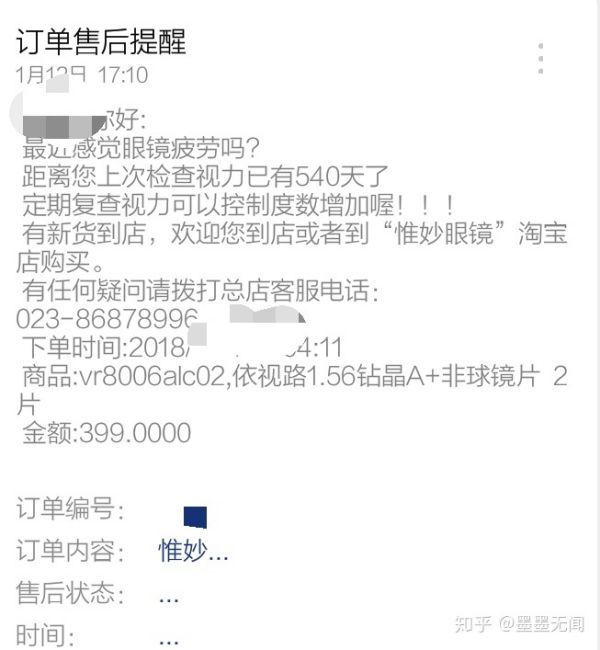Open the 订单售后提醒 message card

click(x=101, y=42)
